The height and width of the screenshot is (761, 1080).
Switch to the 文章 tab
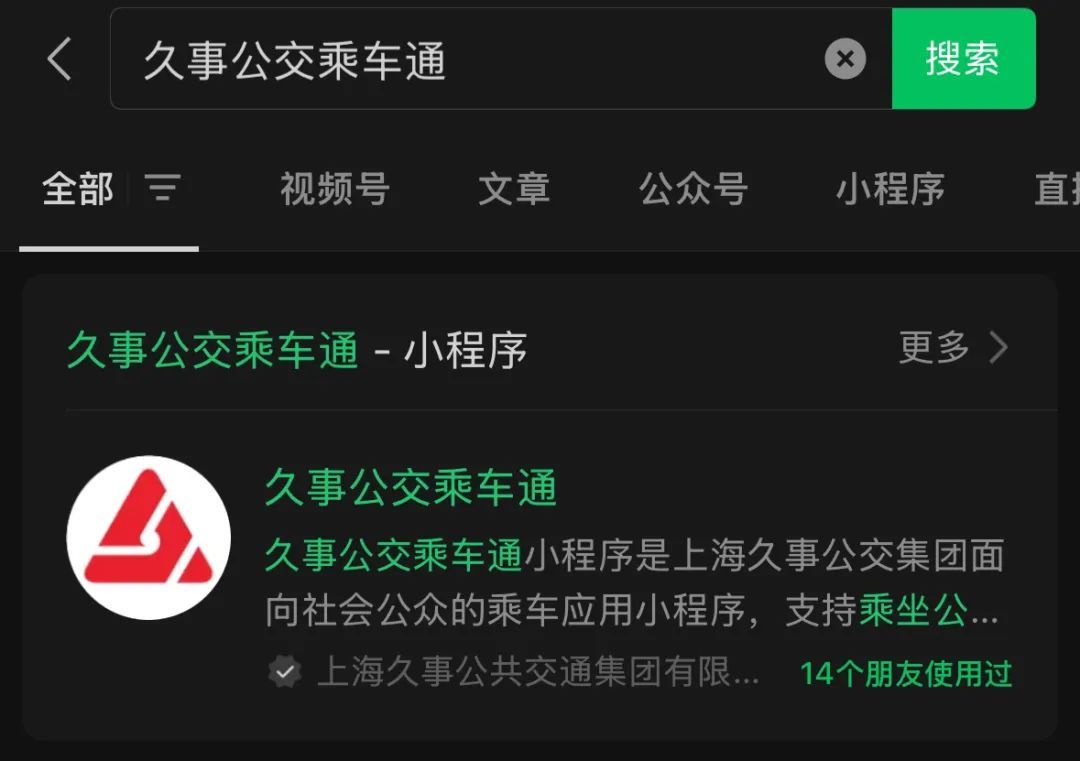click(514, 189)
